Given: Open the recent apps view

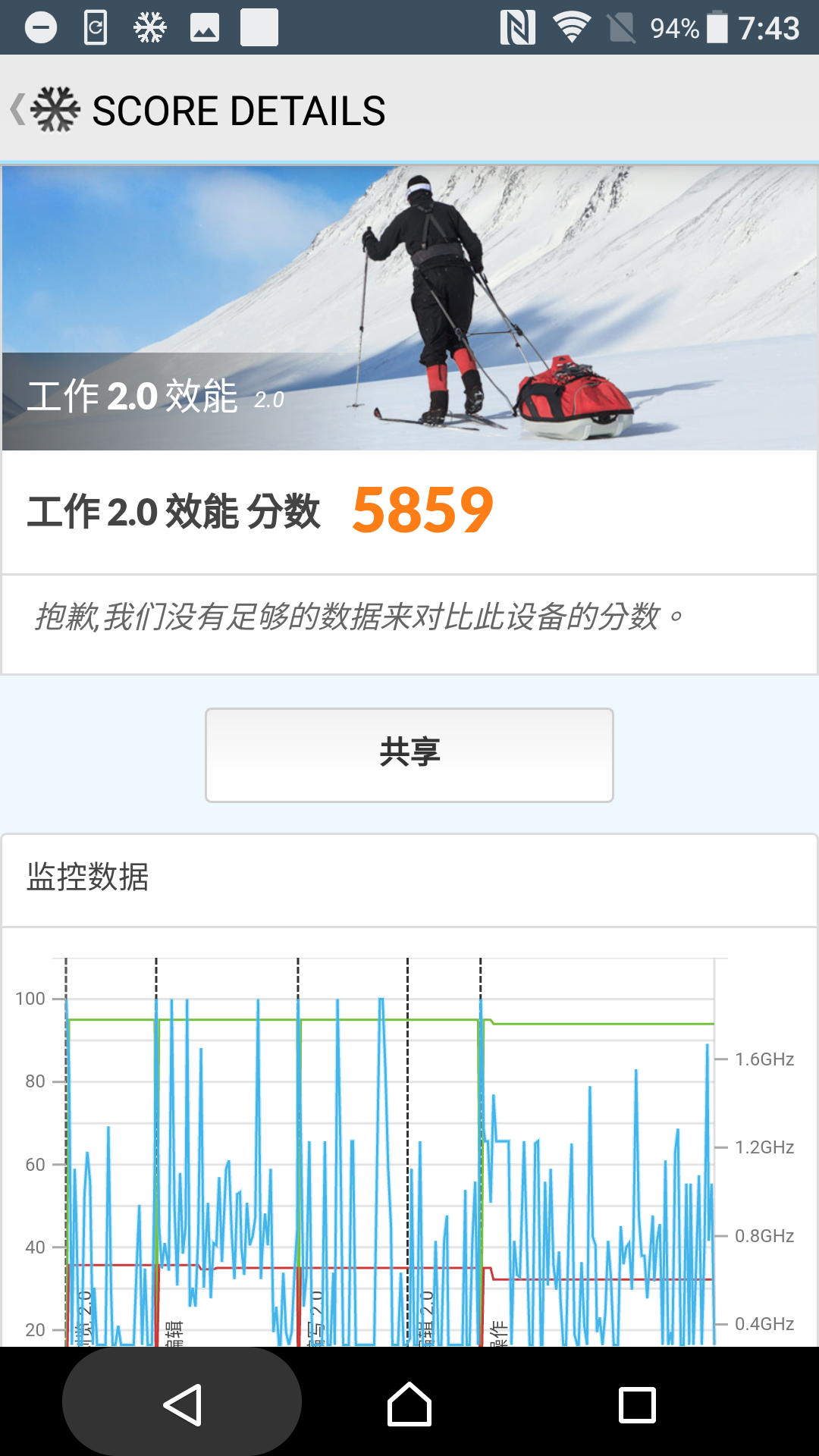Looking at the screenshot, I should (637, 1405).
